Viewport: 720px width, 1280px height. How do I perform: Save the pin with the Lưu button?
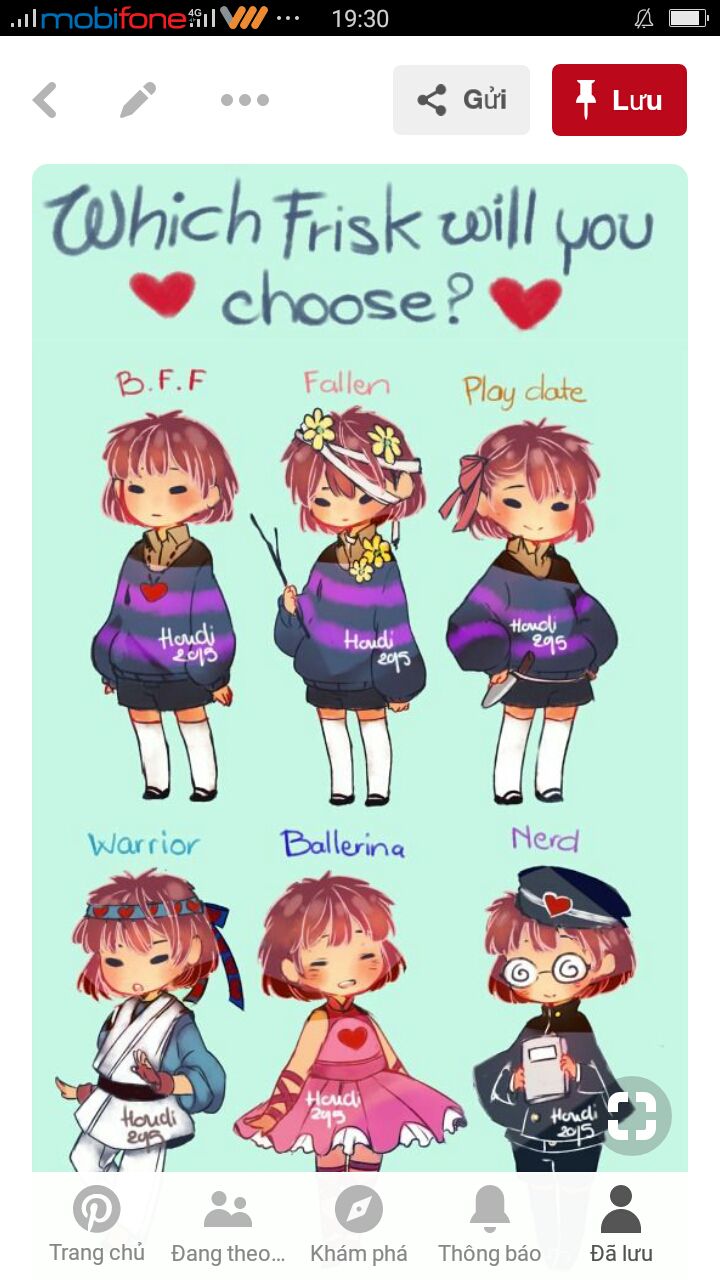pyautogui.click(x=619, y=100)
